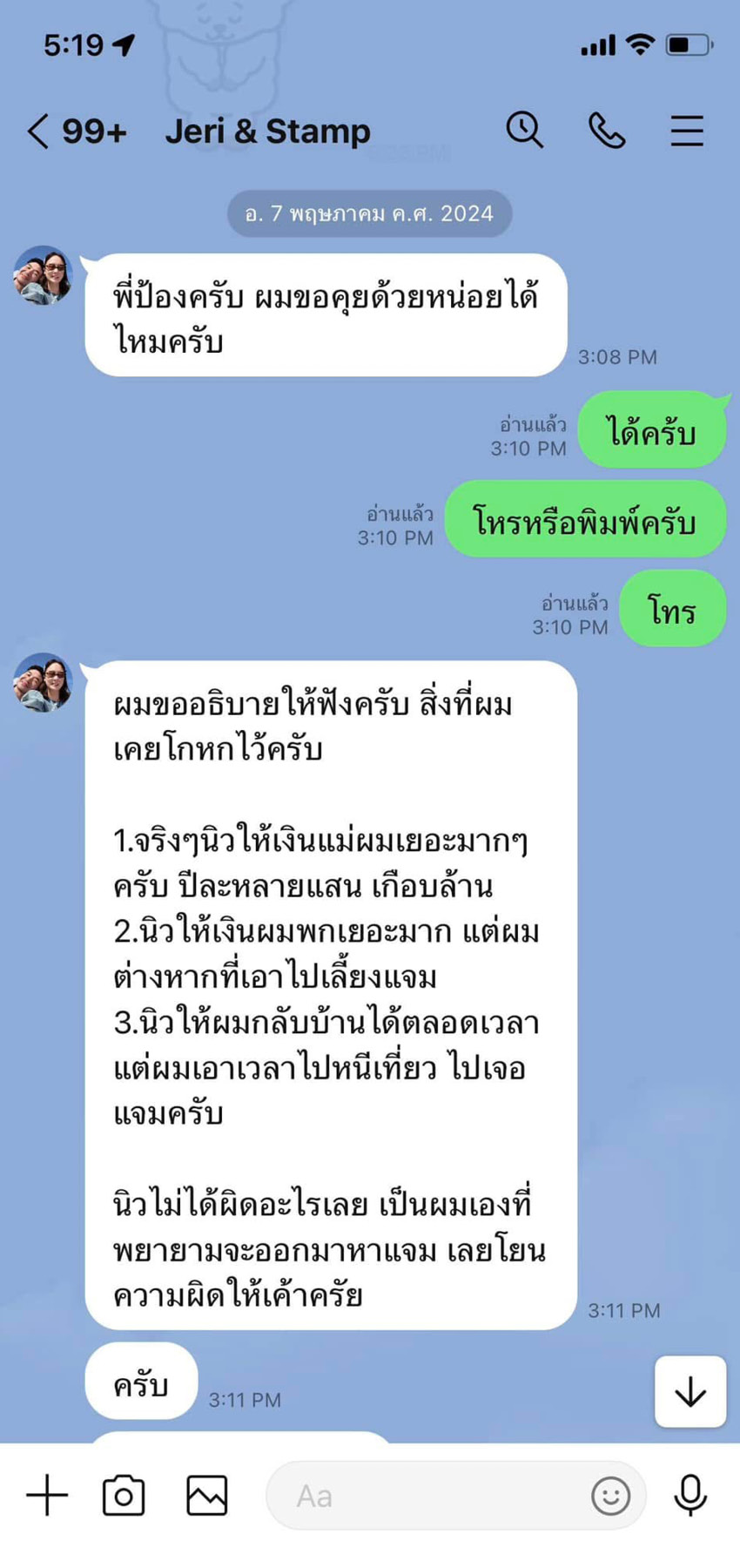740x1568 pixels.
Task: View the sender's profile photo by the 3:08 PM message
Action: pos(43,275)
